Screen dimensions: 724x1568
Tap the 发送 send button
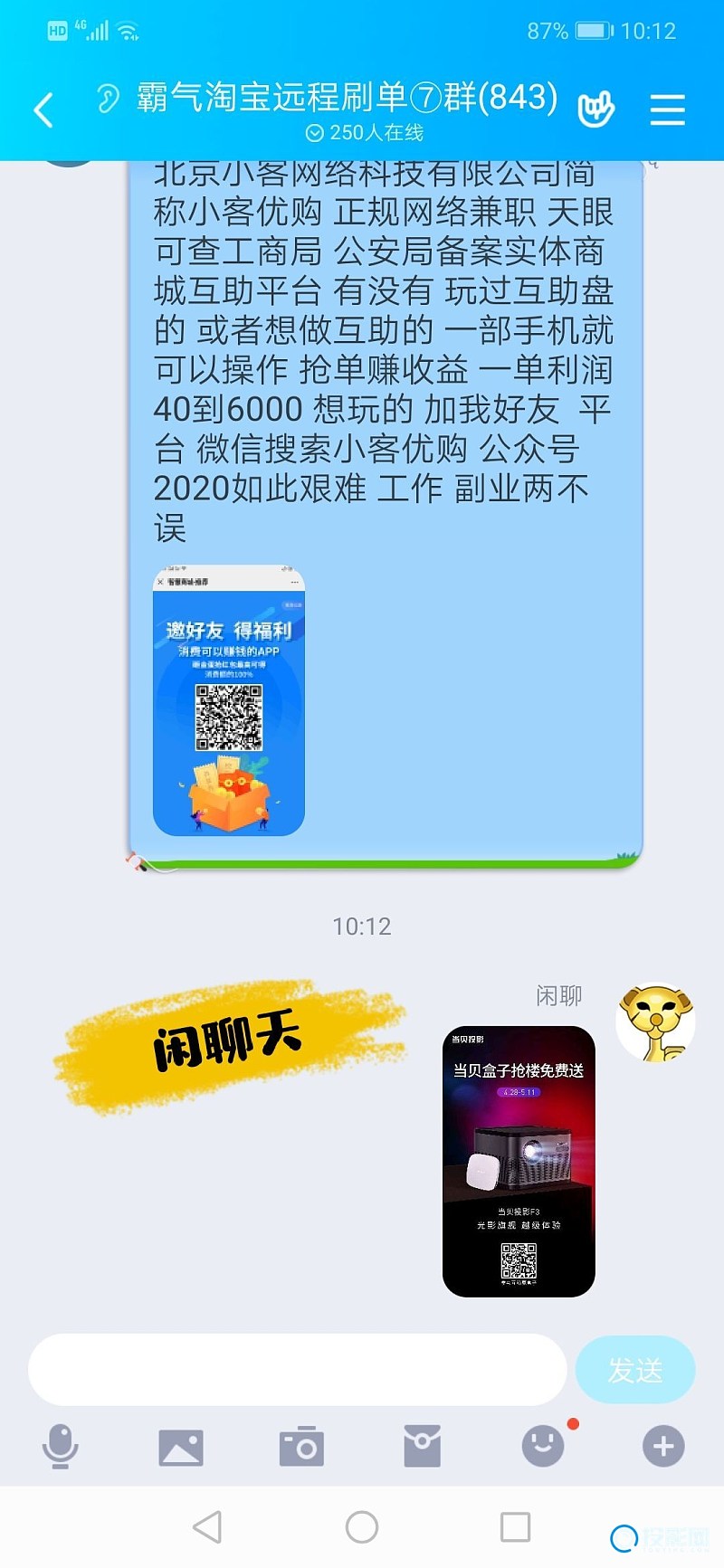pos(635,1370)
